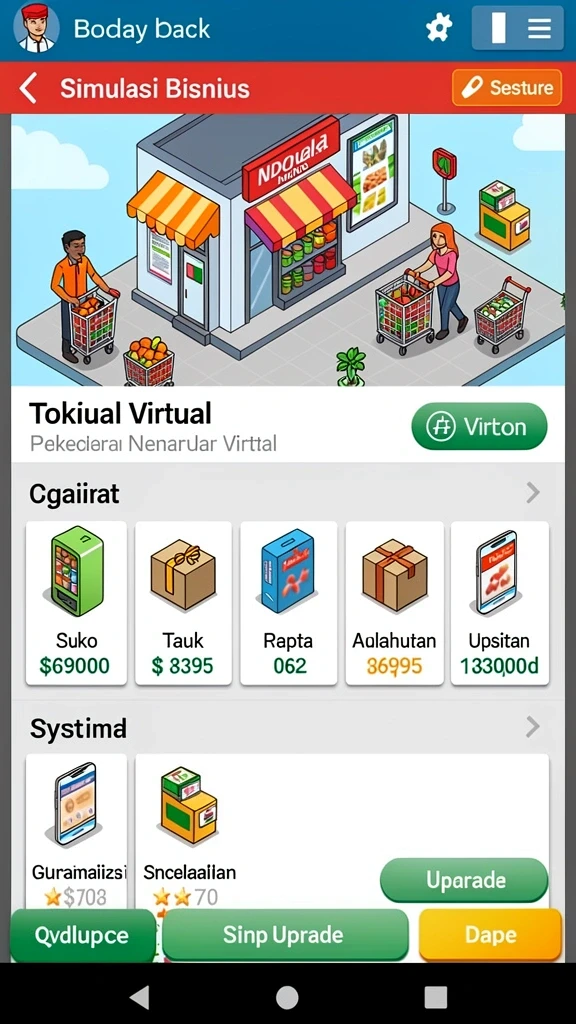Tap the Qvdlupce button
The width and height of the screenshot is (576, 1024).
pyautogui.click(x=82, y=935)
